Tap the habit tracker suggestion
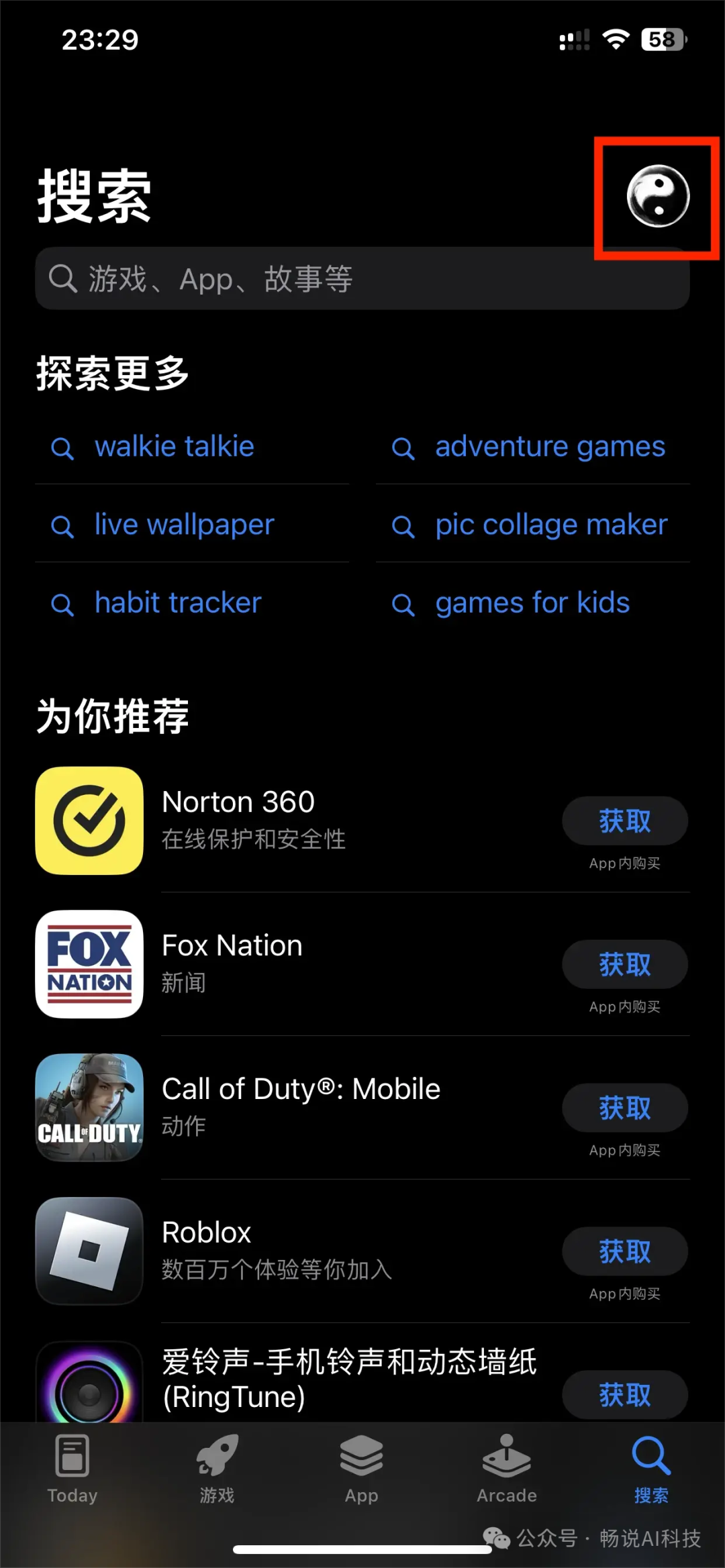The height and width of the screenshot is (1568, 725). [178, 603]
